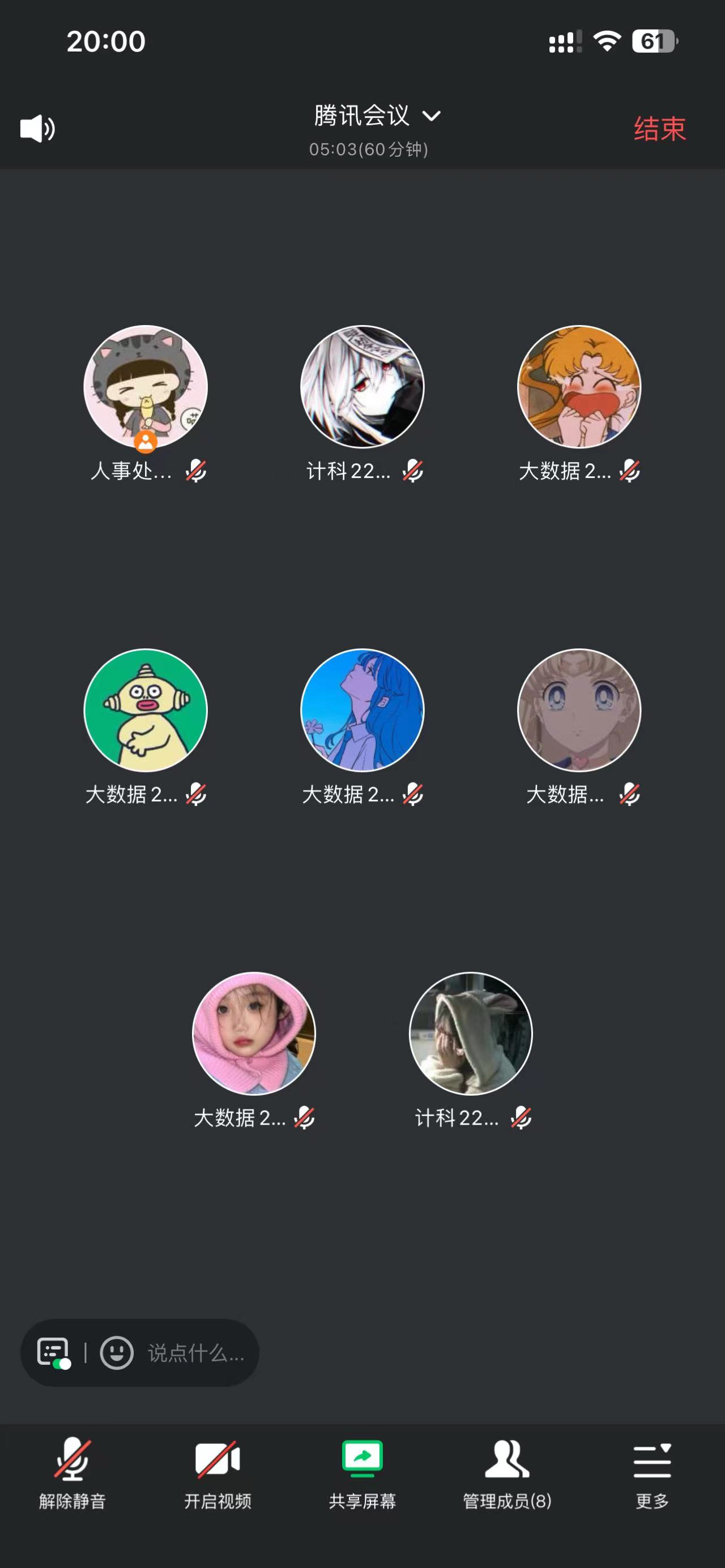
Task: Tap the 说点什么 chat input
Action: [195, 1353]
